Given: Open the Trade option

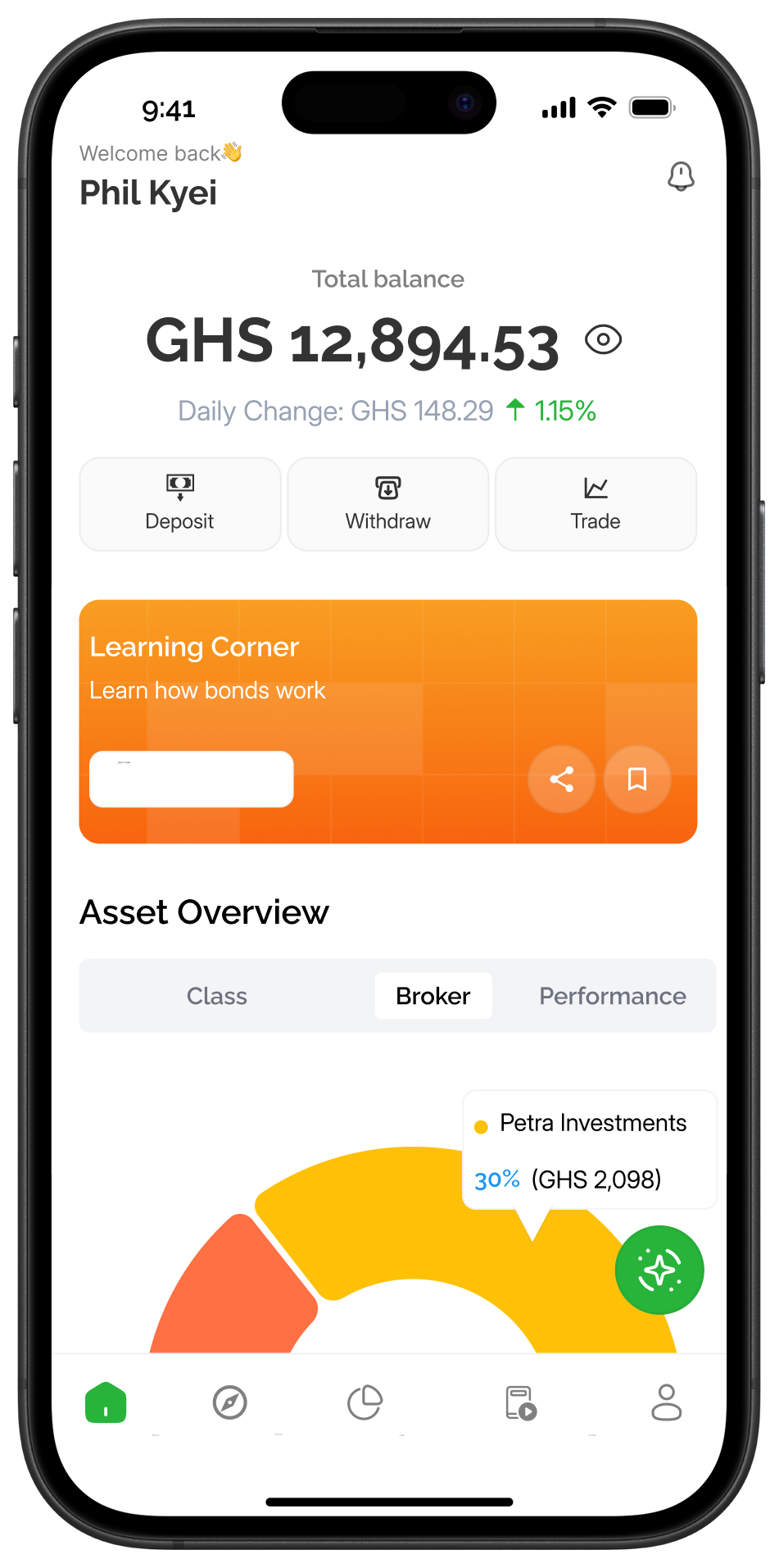Looking at the screenshot, I should click(596, 504).
